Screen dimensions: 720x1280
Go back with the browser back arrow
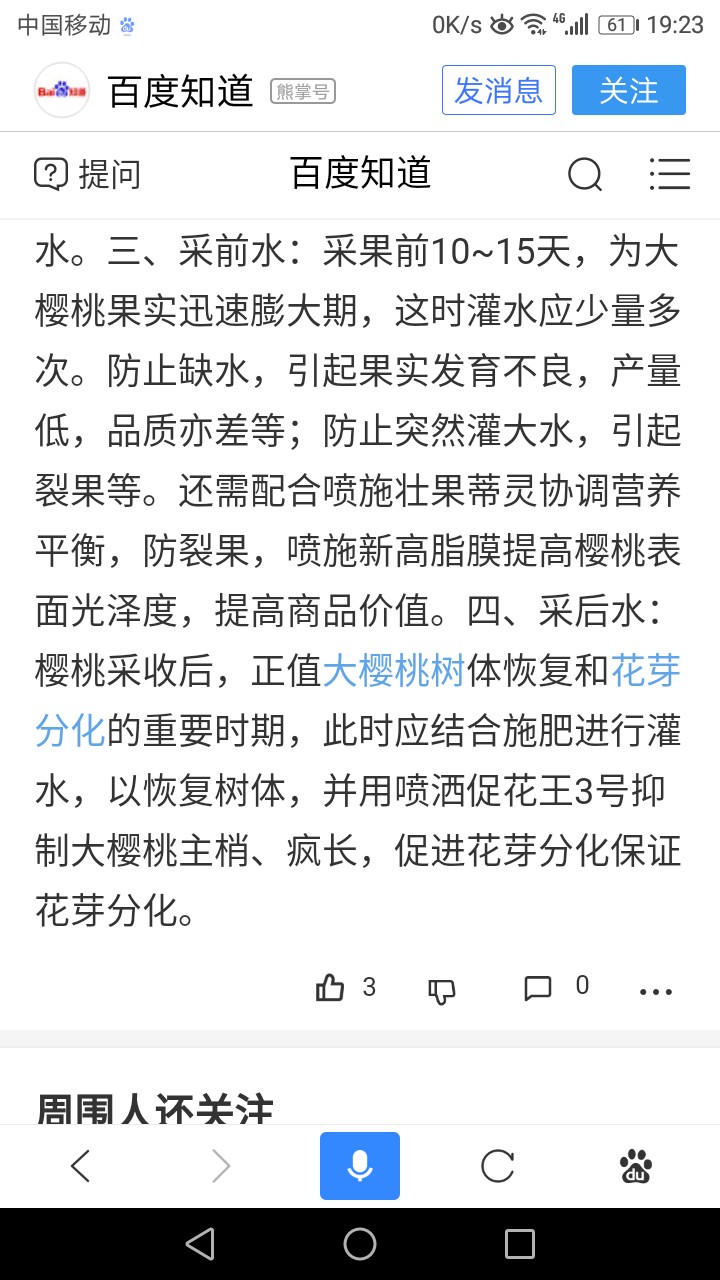[x=81, y=1166]
